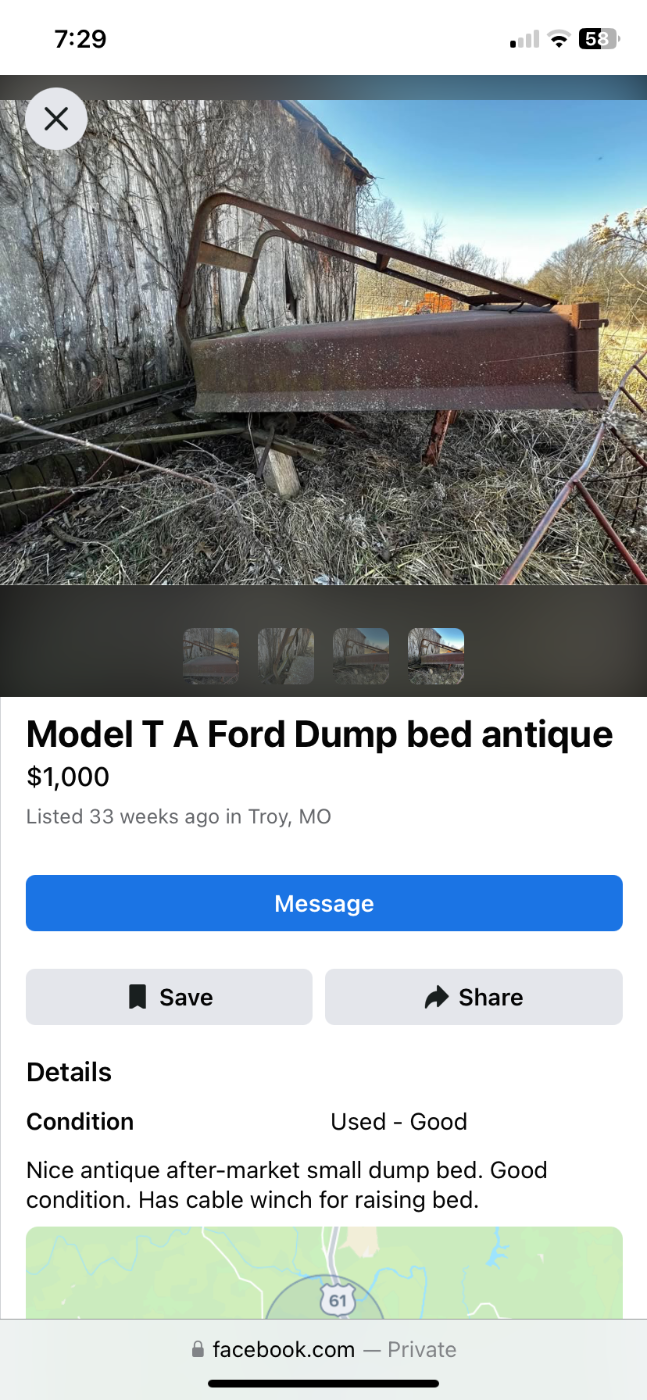
Task: Select the fourth photo thumbnail
Action: click(436, 656)
